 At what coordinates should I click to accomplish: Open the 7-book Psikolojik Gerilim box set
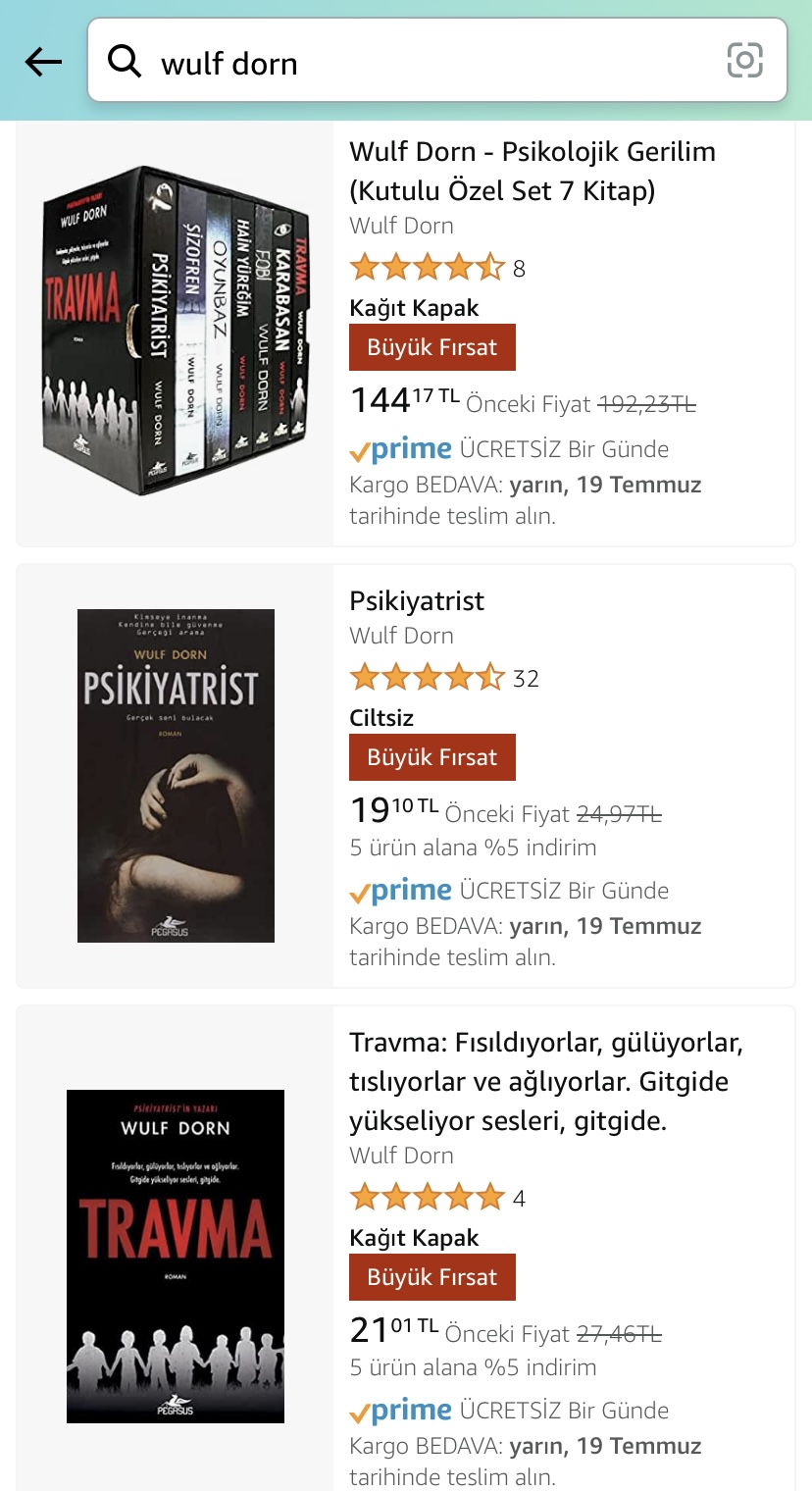point(532,171)
